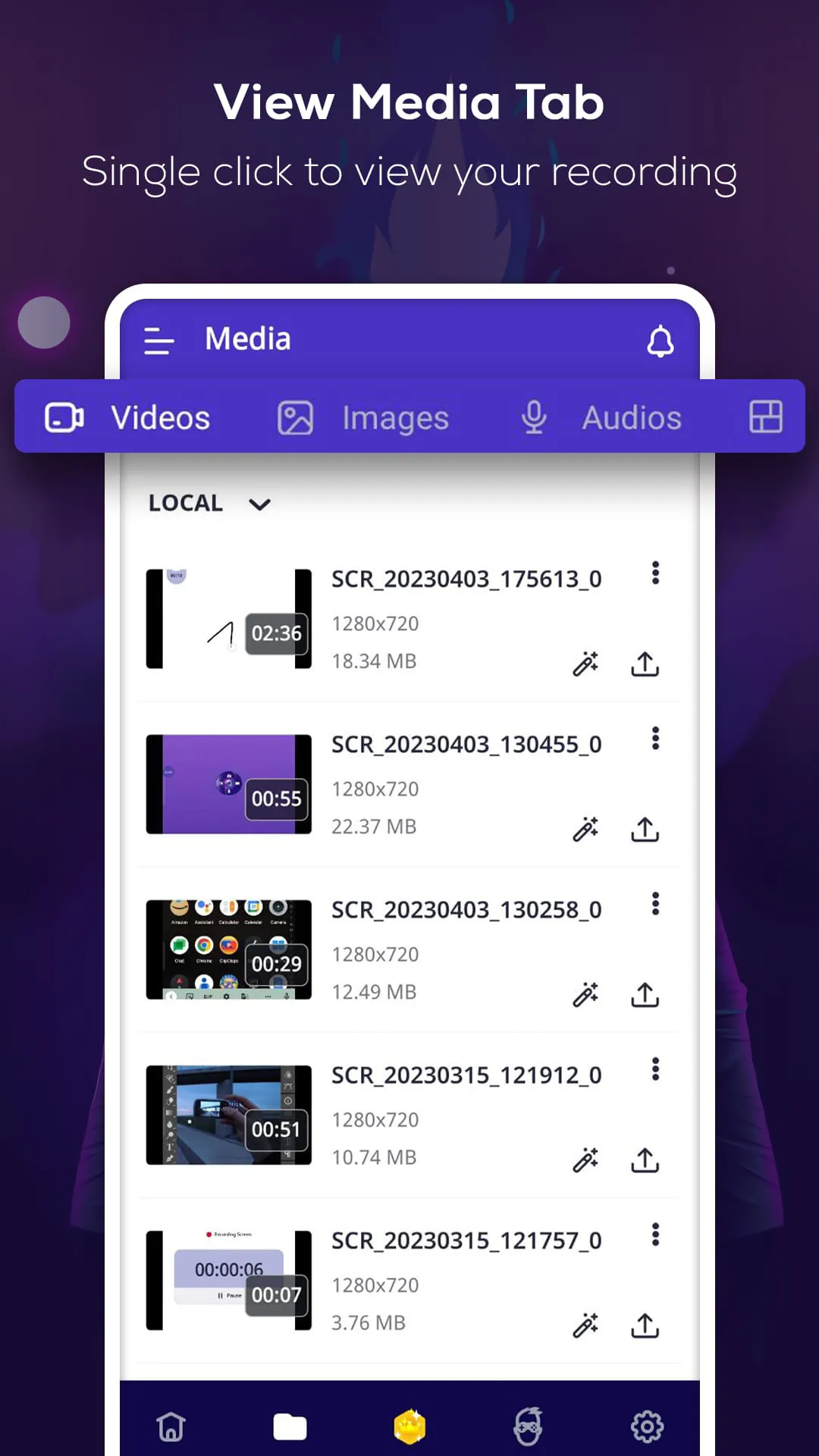Open Settings from bottom navigation

click(647, 1425)
